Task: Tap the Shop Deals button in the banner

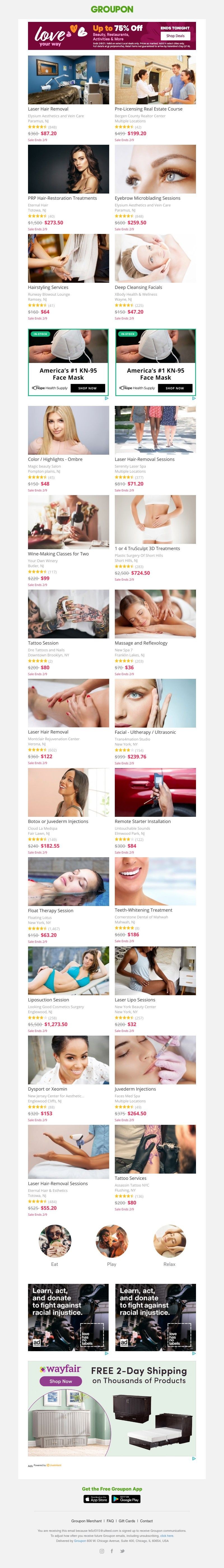Action: click(175, 36)
